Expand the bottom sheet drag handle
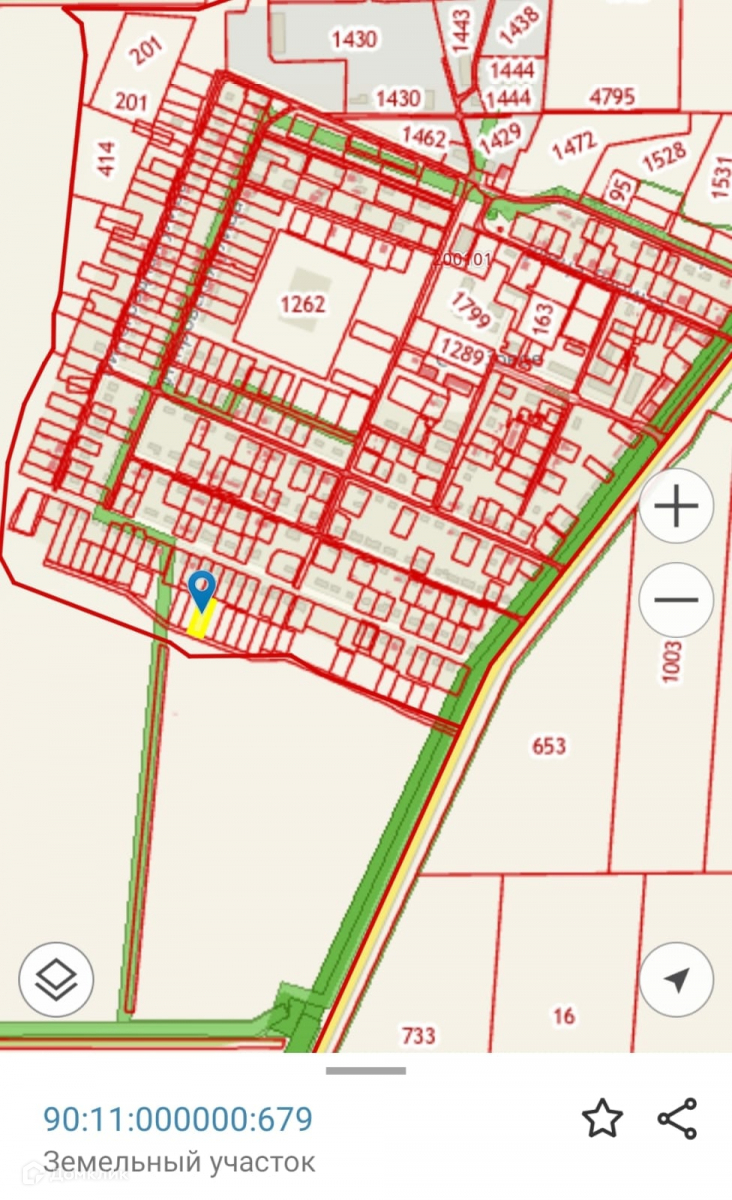 (366, 1071)
